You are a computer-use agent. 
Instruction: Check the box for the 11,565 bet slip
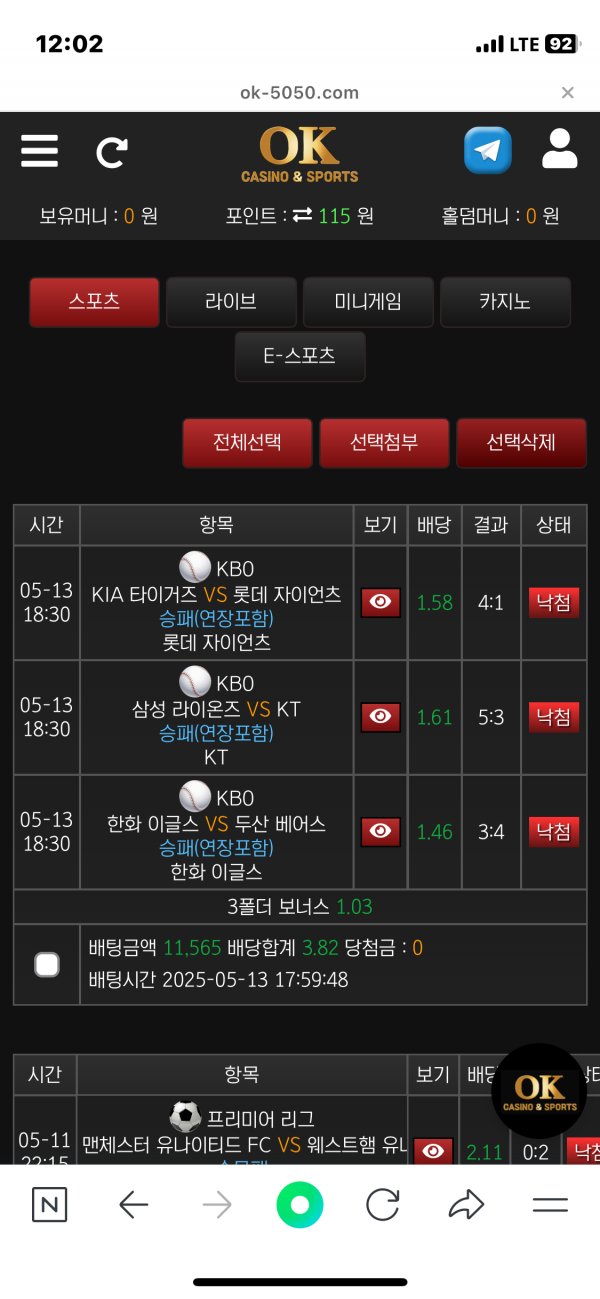47,964
